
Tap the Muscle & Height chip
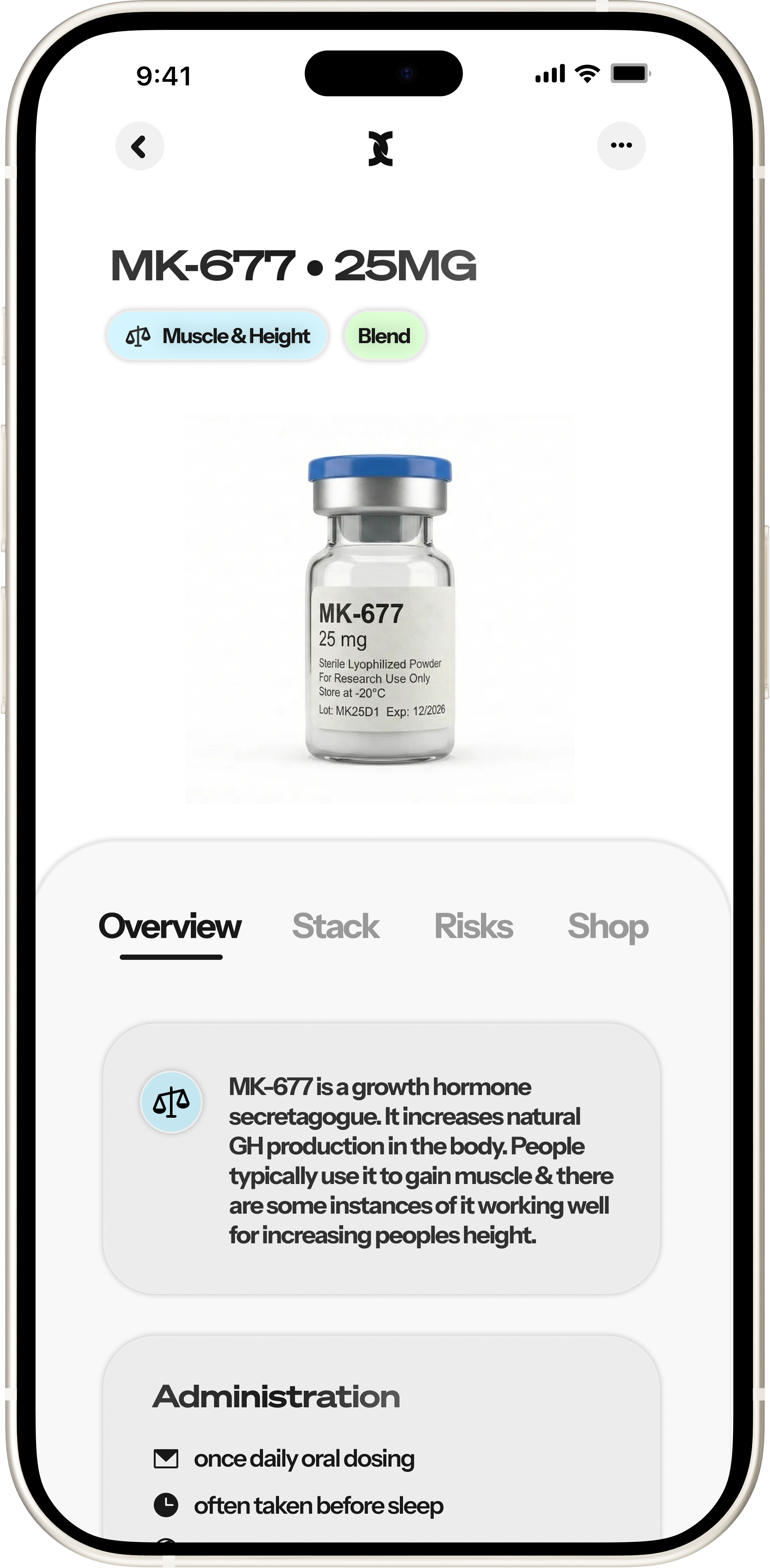coord(218,336)
